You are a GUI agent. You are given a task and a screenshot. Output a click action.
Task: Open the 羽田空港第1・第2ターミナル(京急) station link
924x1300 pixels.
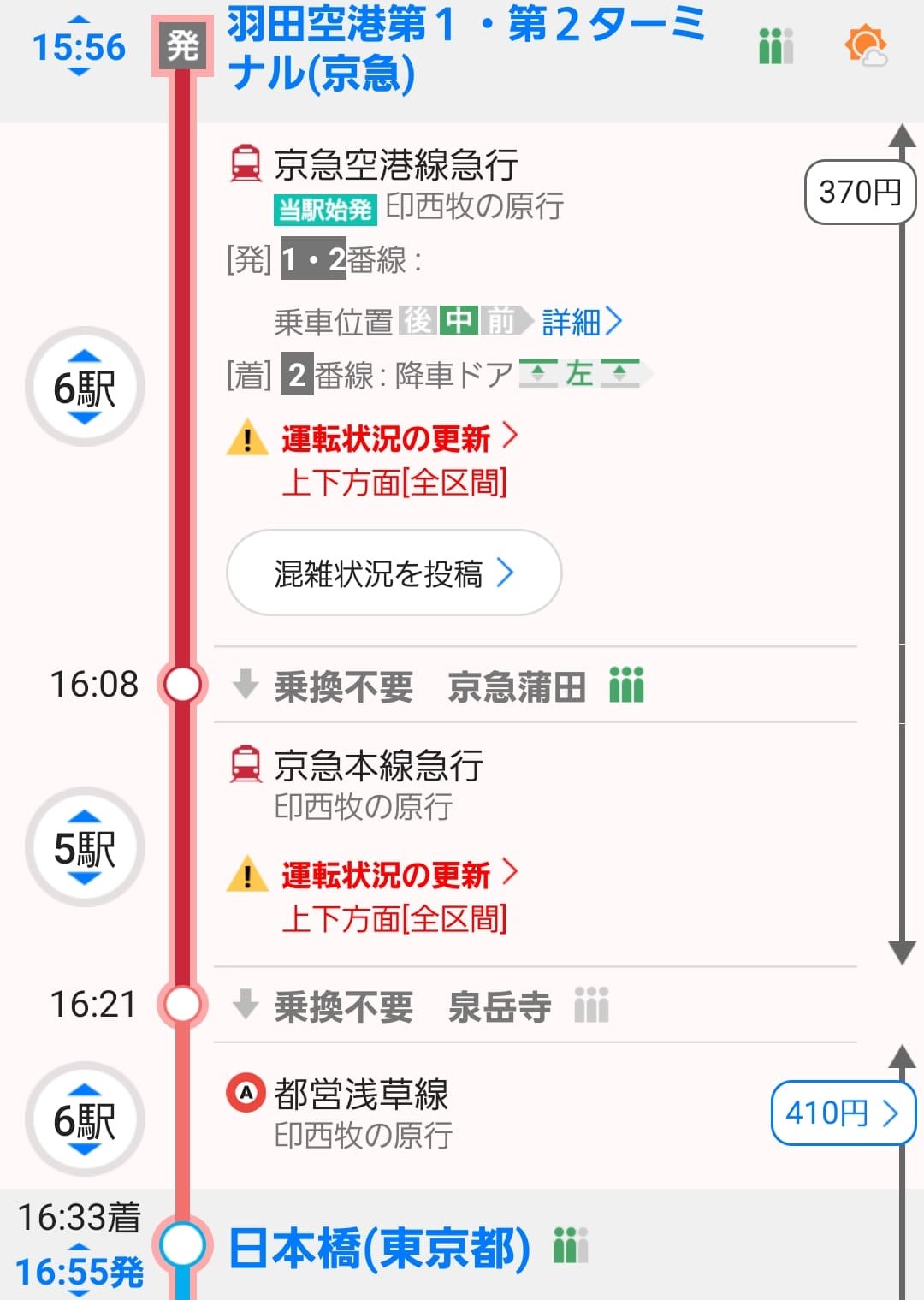coord(466,47)
